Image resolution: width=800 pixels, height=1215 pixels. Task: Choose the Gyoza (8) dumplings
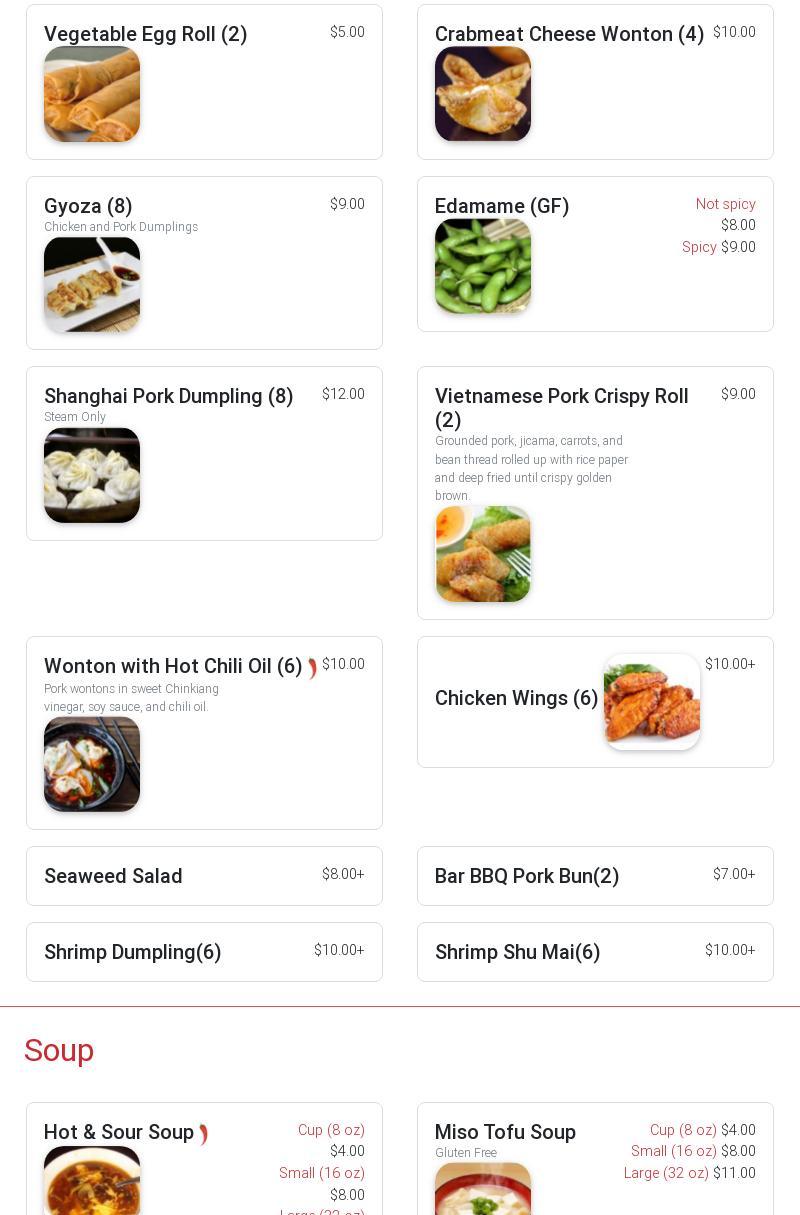88,207
